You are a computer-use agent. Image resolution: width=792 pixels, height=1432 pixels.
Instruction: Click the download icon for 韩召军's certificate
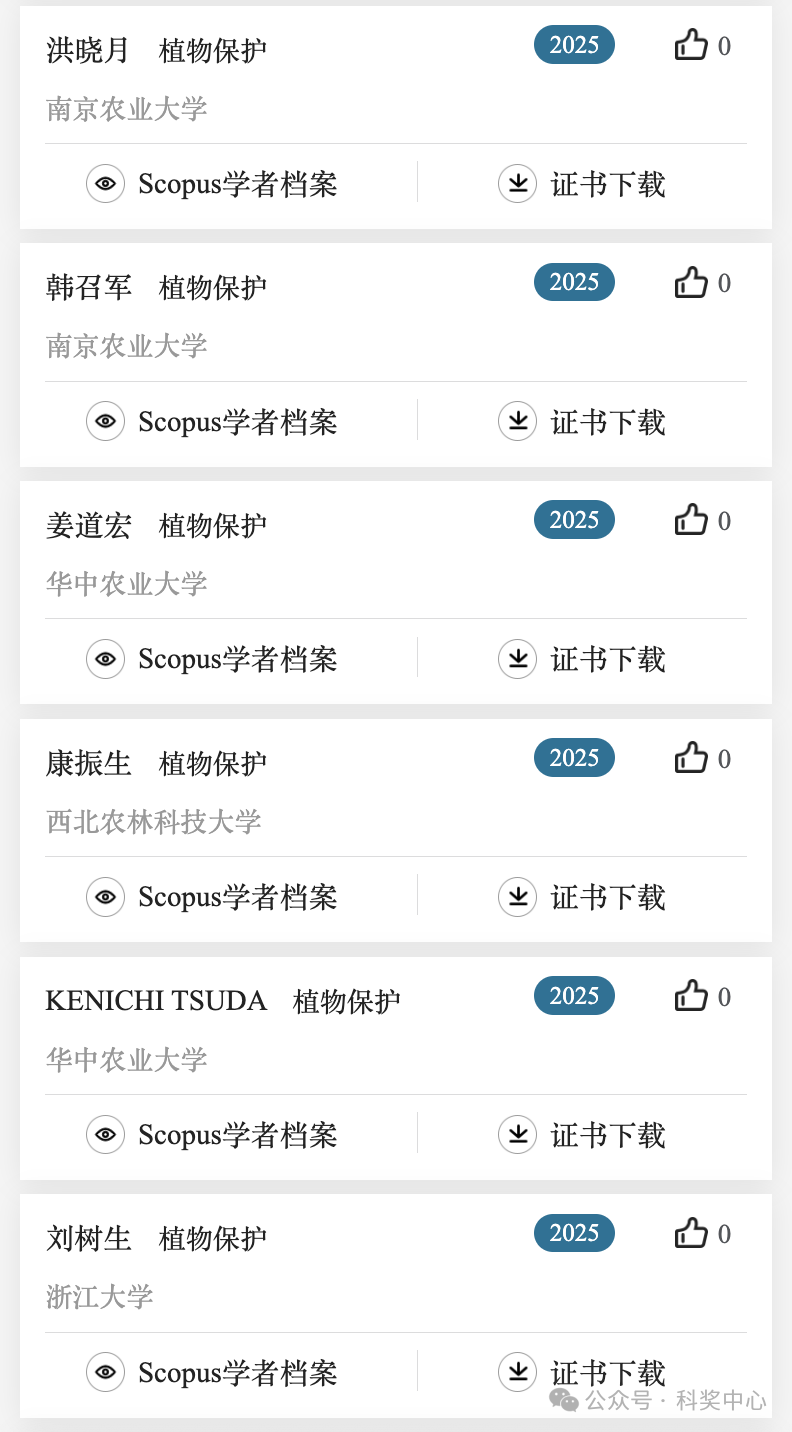tap(517, 421)
